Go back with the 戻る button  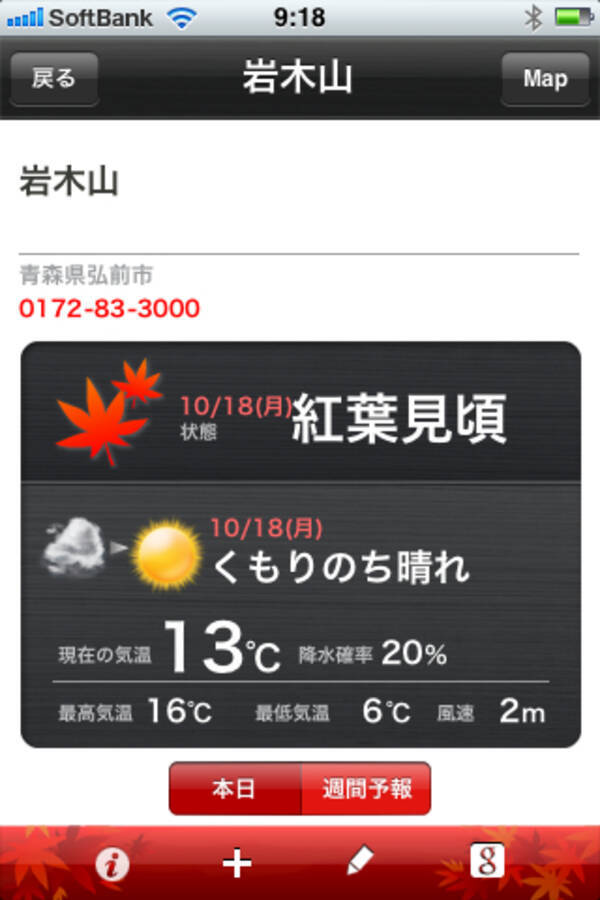54,79
